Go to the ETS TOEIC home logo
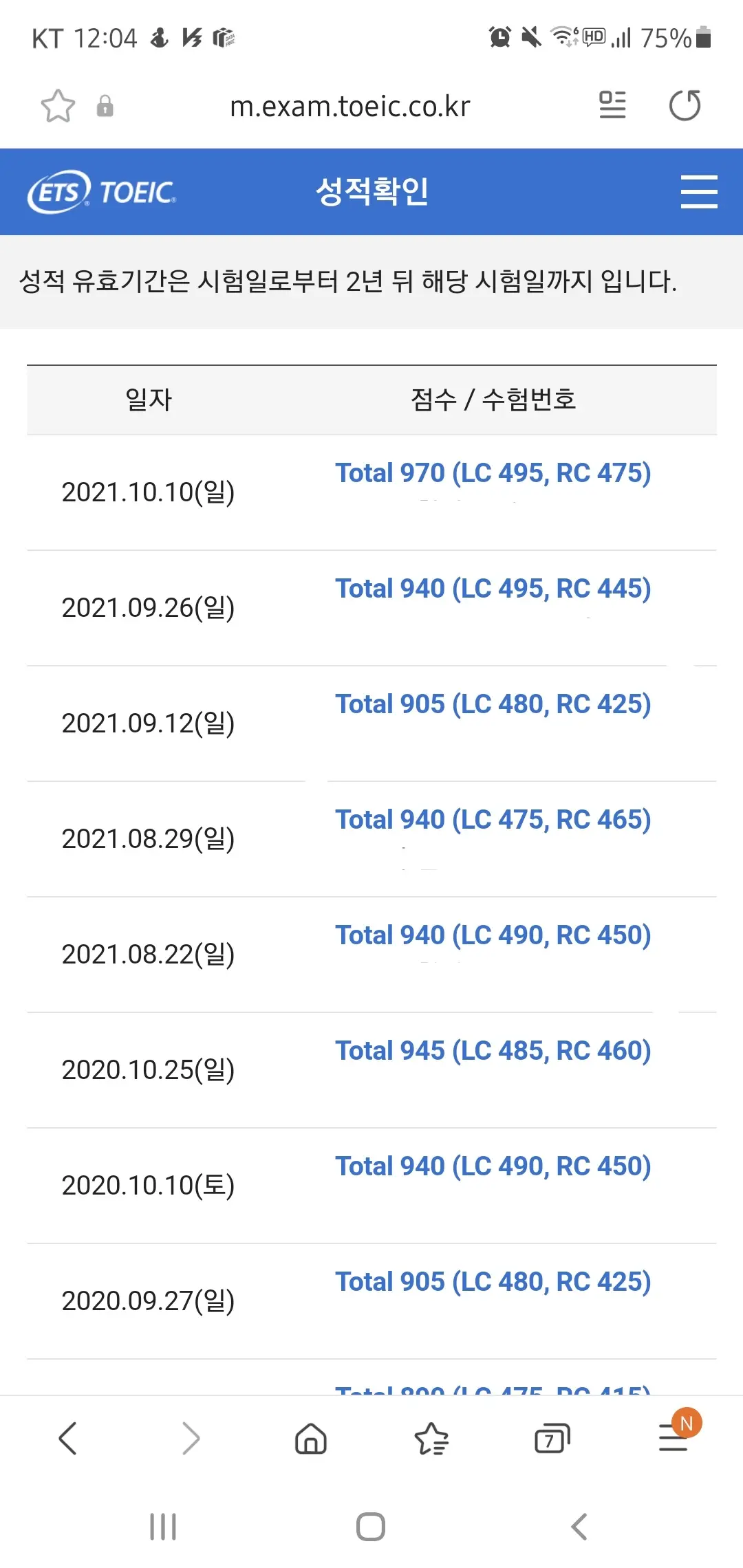This screenshot has width=743, height=1568. [x=102, y=192]
